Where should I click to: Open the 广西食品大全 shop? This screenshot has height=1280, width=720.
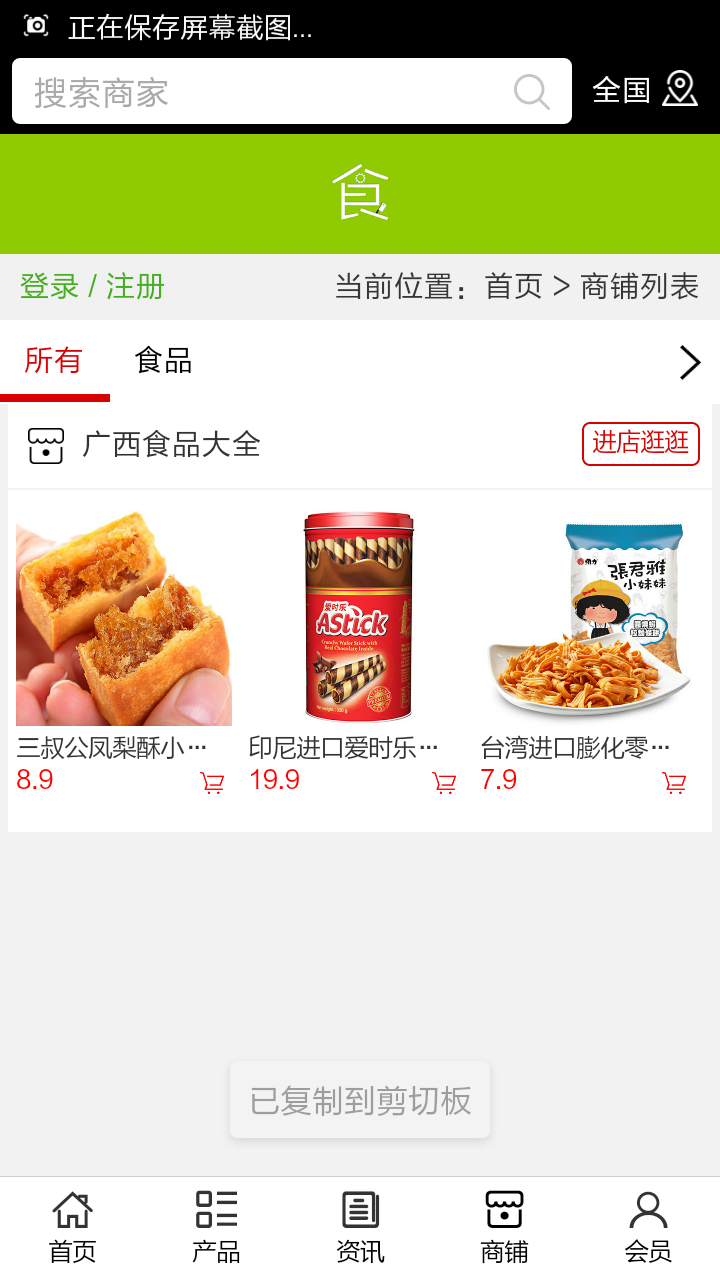[171, 444]
